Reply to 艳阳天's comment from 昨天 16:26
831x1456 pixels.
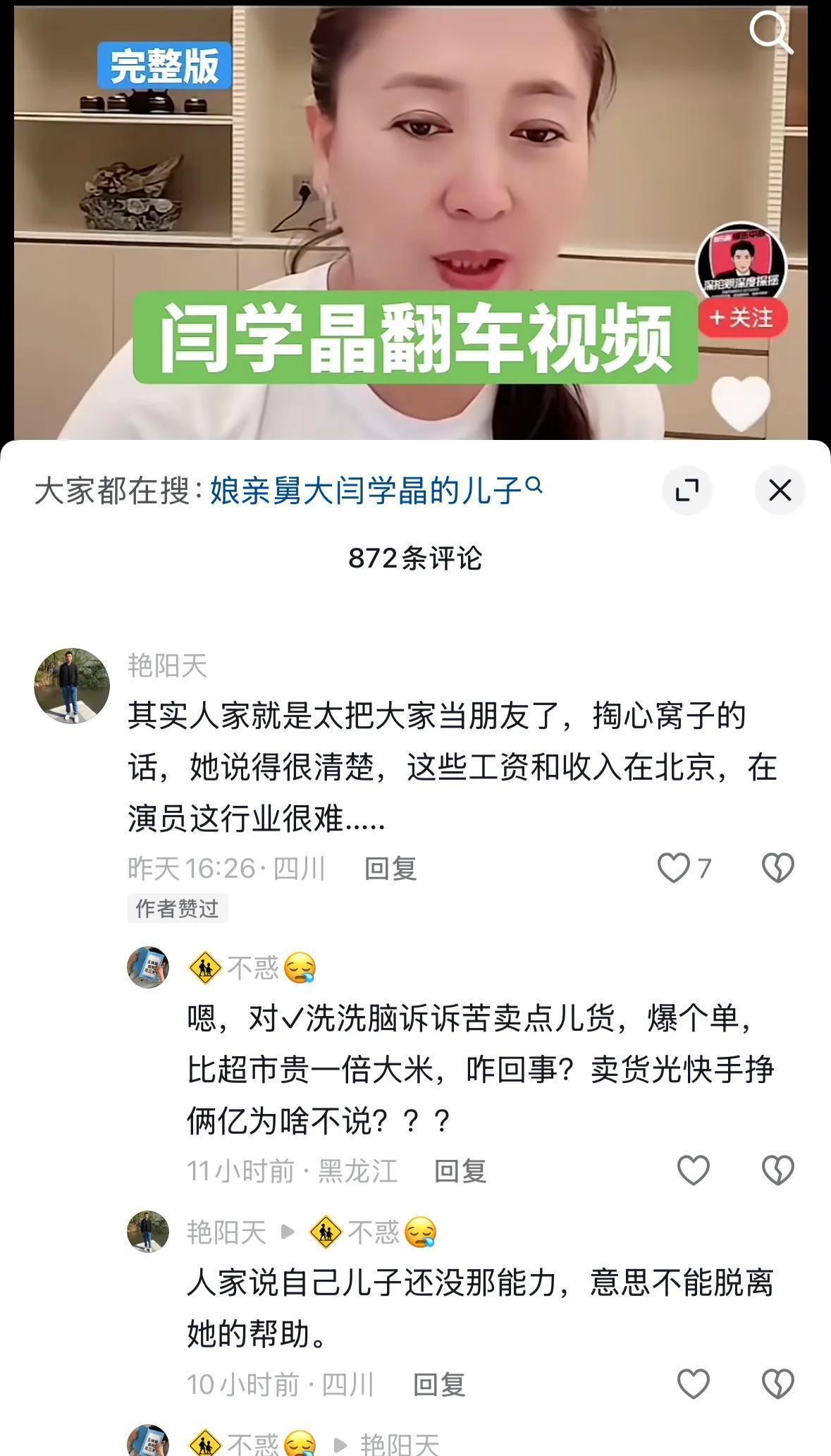click(x=390, y=868)
